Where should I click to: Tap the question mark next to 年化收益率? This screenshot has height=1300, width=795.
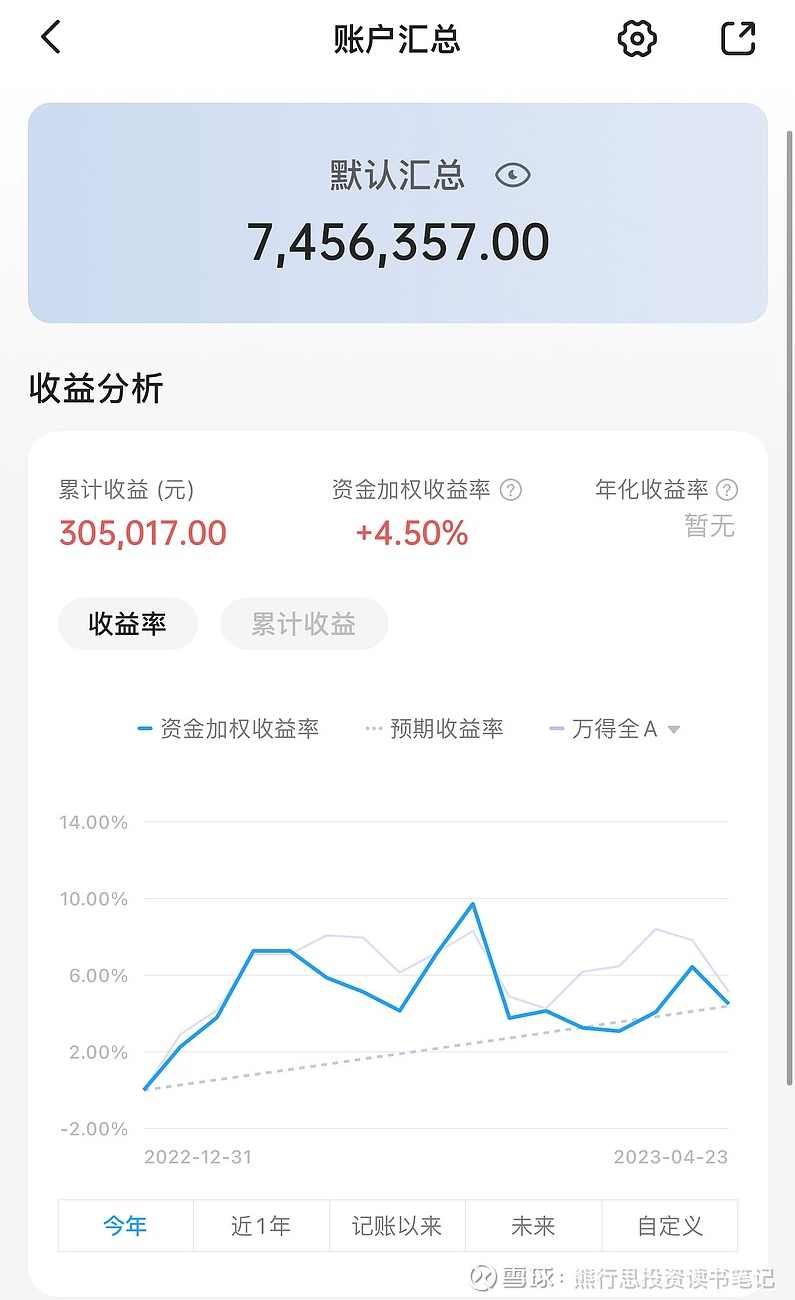(x=727, y=490)
